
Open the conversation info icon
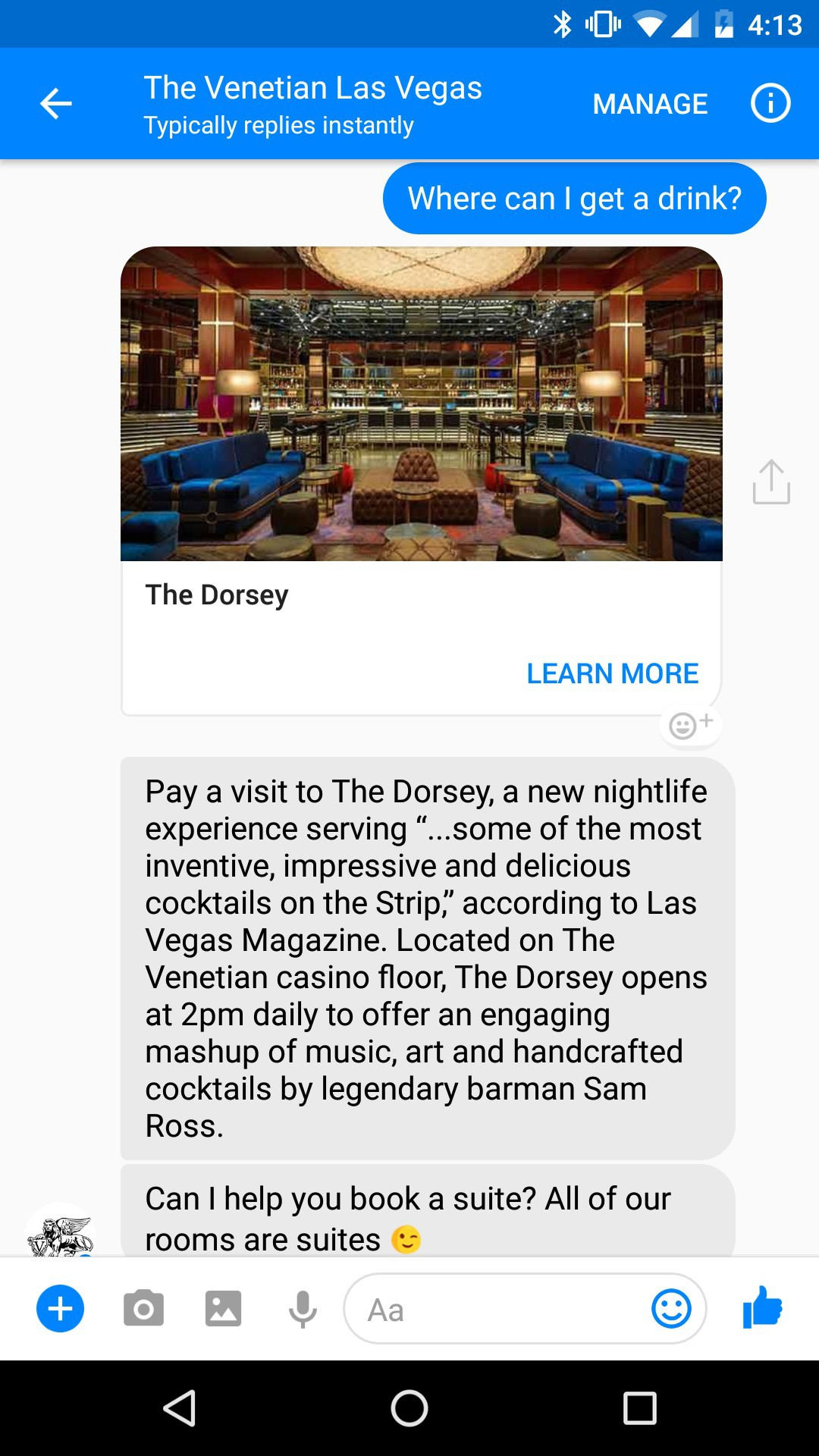pyautogui.click(x=770, y=103)
